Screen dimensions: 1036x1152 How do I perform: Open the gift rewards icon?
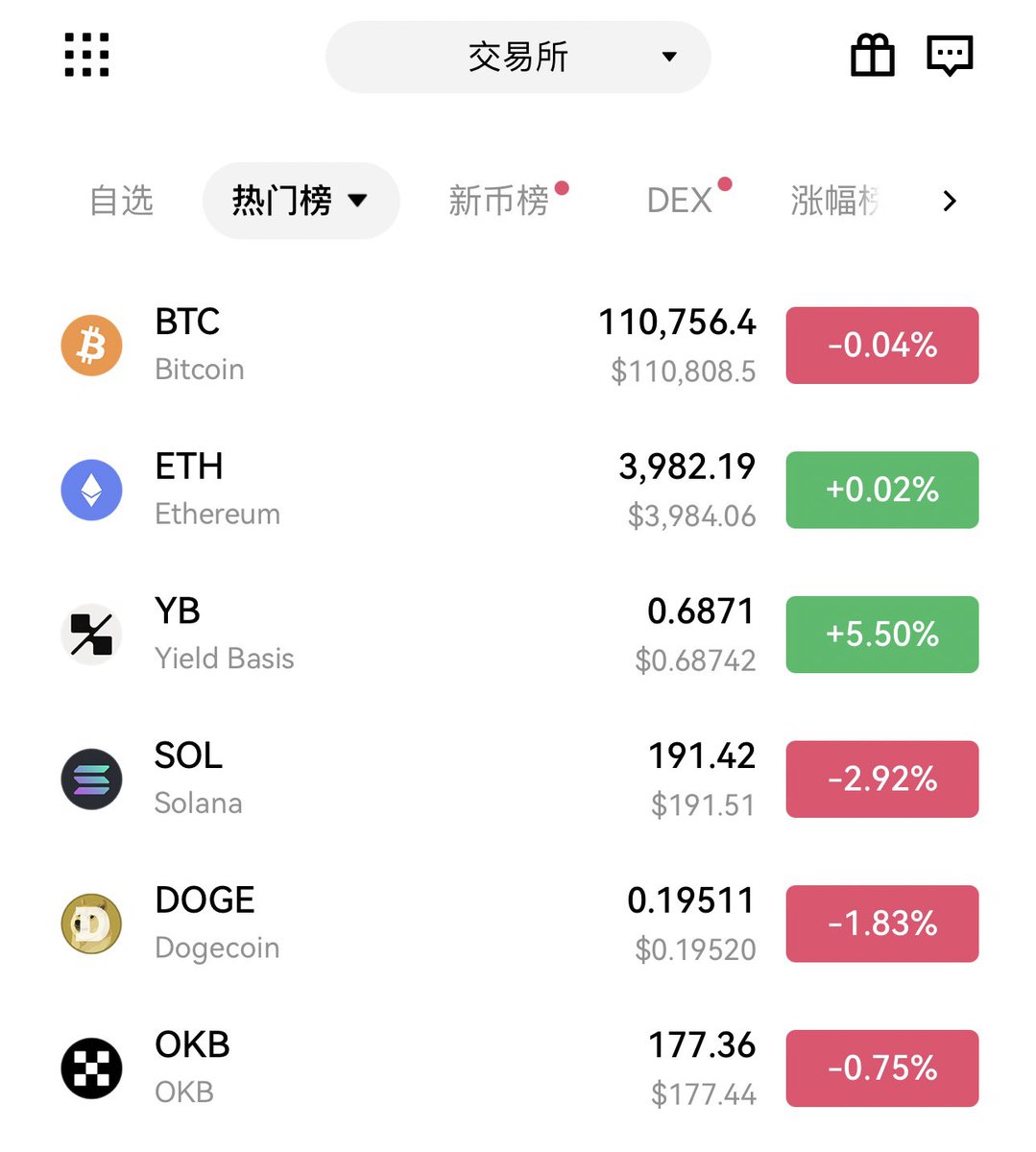872,55
